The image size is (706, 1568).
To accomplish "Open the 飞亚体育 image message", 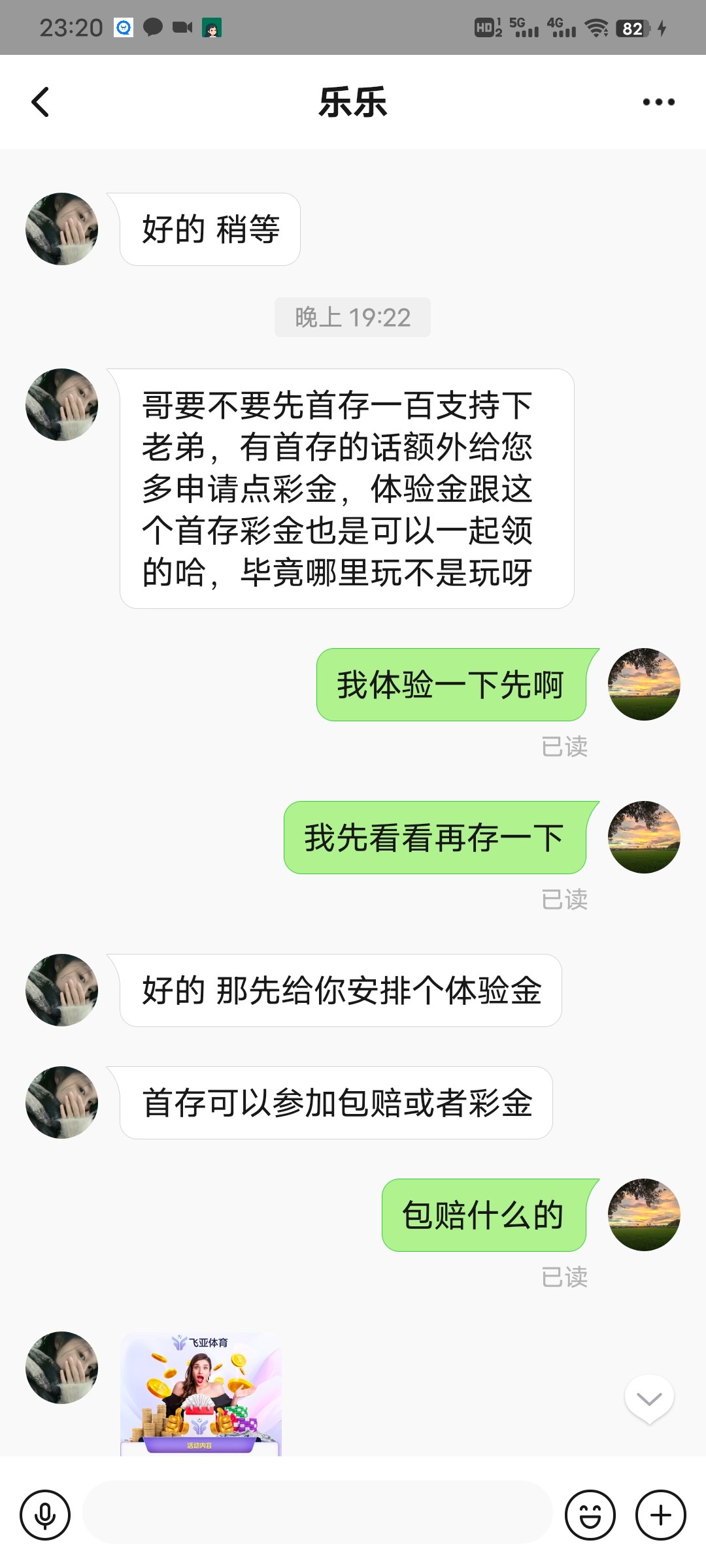I will pos(201,1394).
